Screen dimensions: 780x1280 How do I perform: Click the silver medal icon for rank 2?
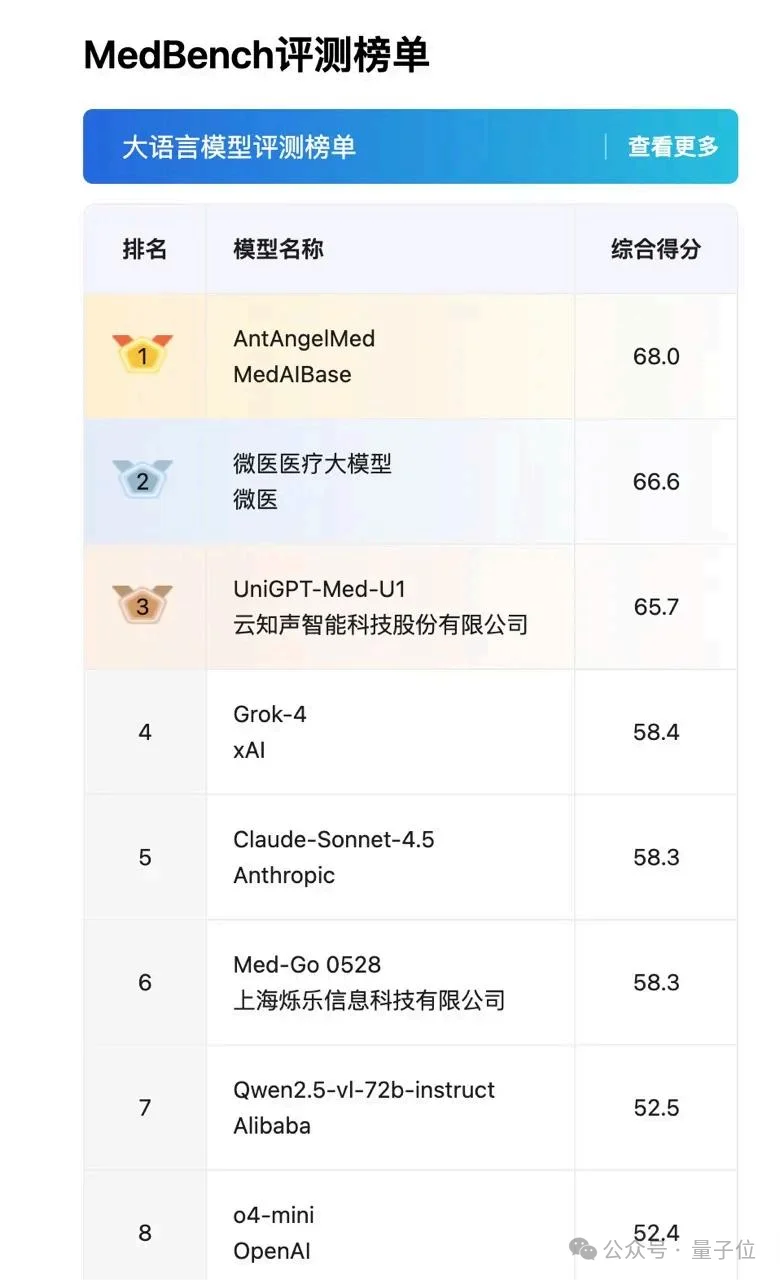pos(143,480)
